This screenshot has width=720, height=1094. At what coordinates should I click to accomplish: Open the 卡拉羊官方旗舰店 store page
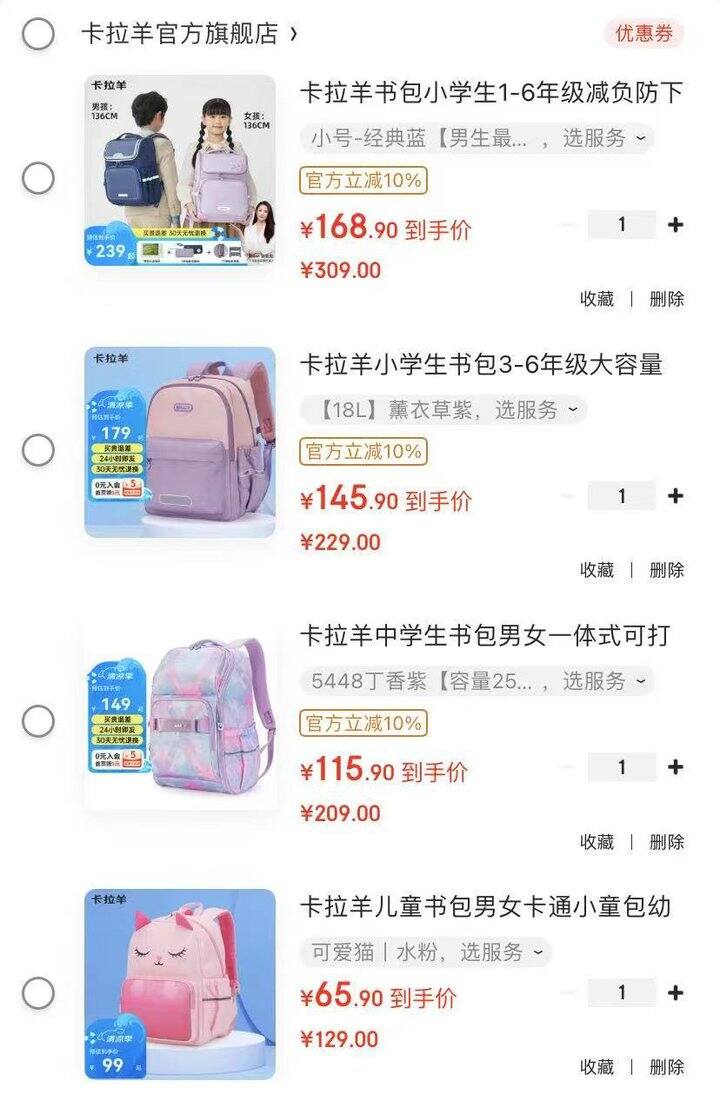188,33
